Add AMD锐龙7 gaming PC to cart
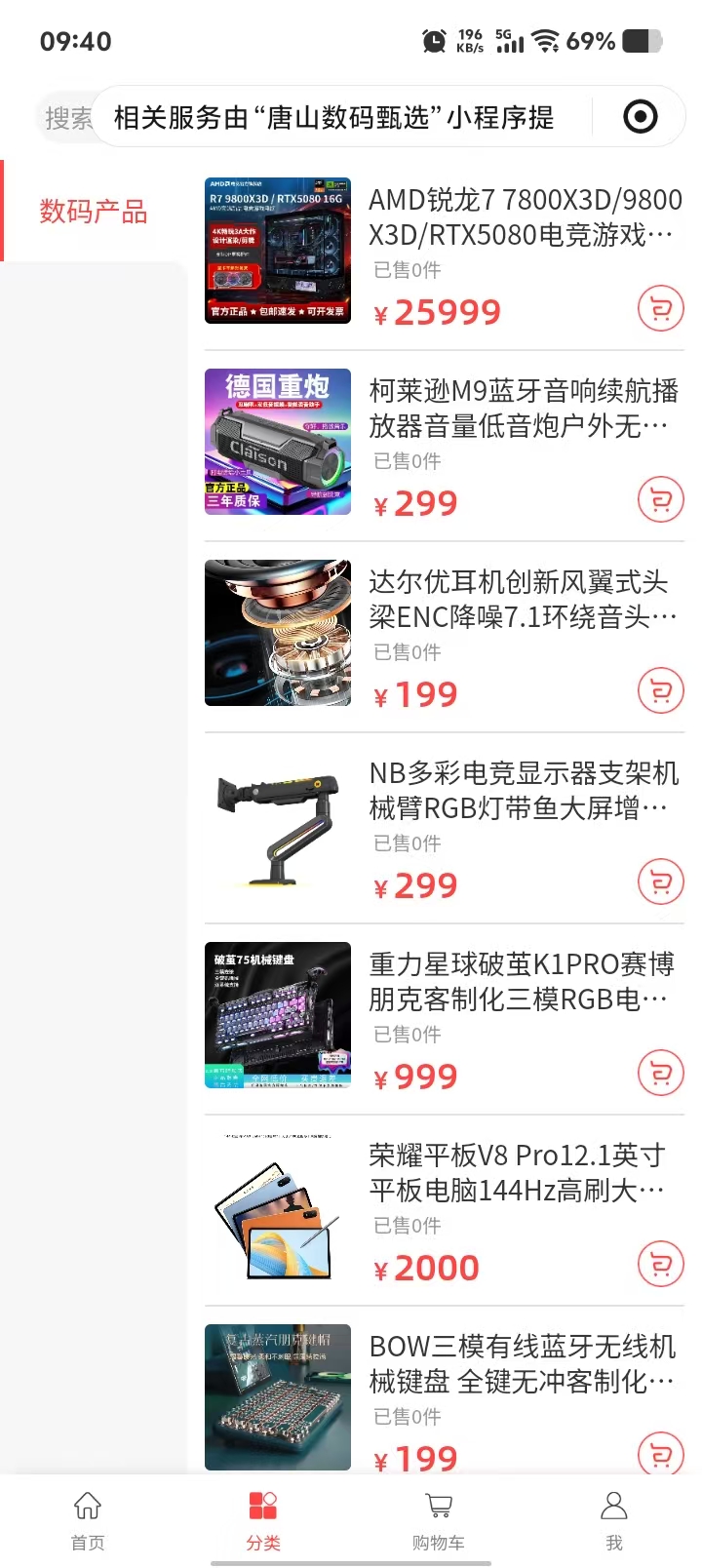Viewport: 702px width, 1568px height. pyautogui.click(x=660, y=309)
